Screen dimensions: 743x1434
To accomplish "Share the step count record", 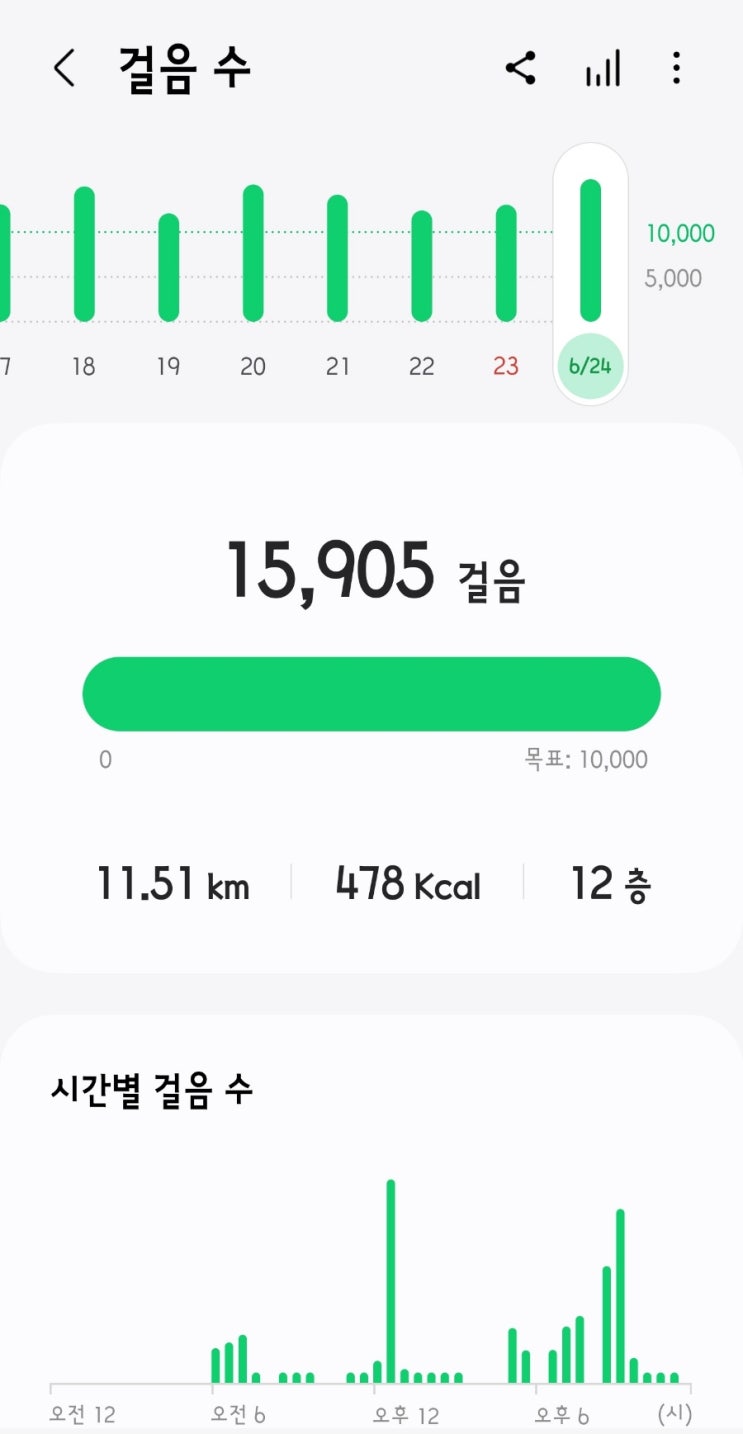I will point(520,69).
